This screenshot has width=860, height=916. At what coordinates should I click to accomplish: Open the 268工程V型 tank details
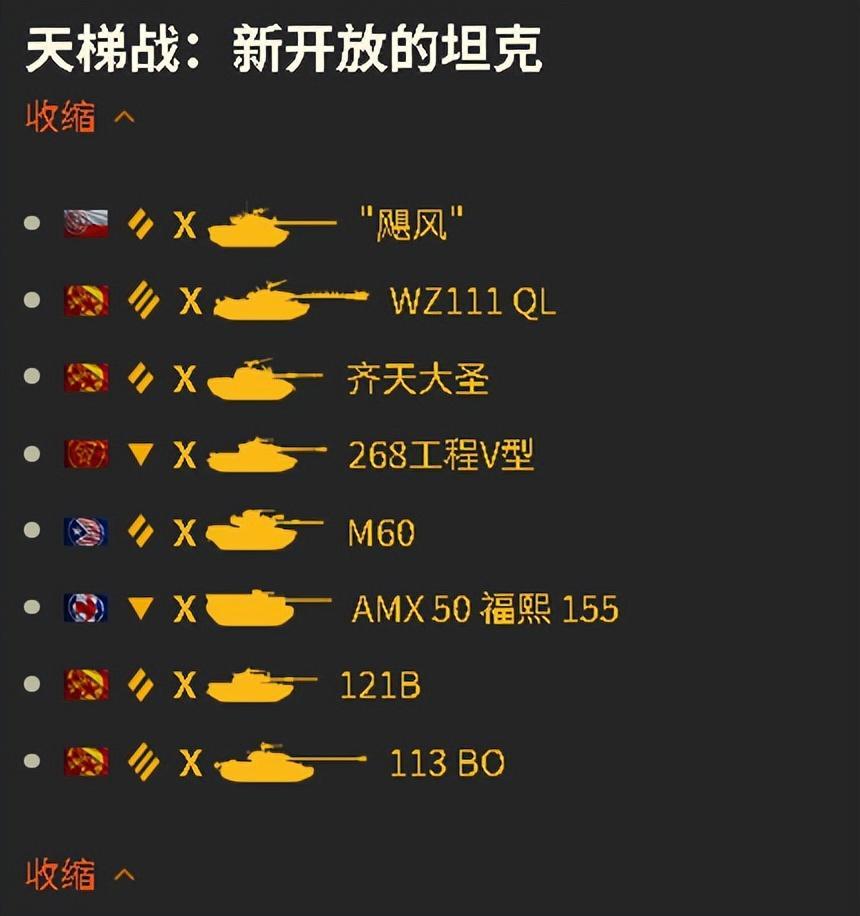[440, 456]
